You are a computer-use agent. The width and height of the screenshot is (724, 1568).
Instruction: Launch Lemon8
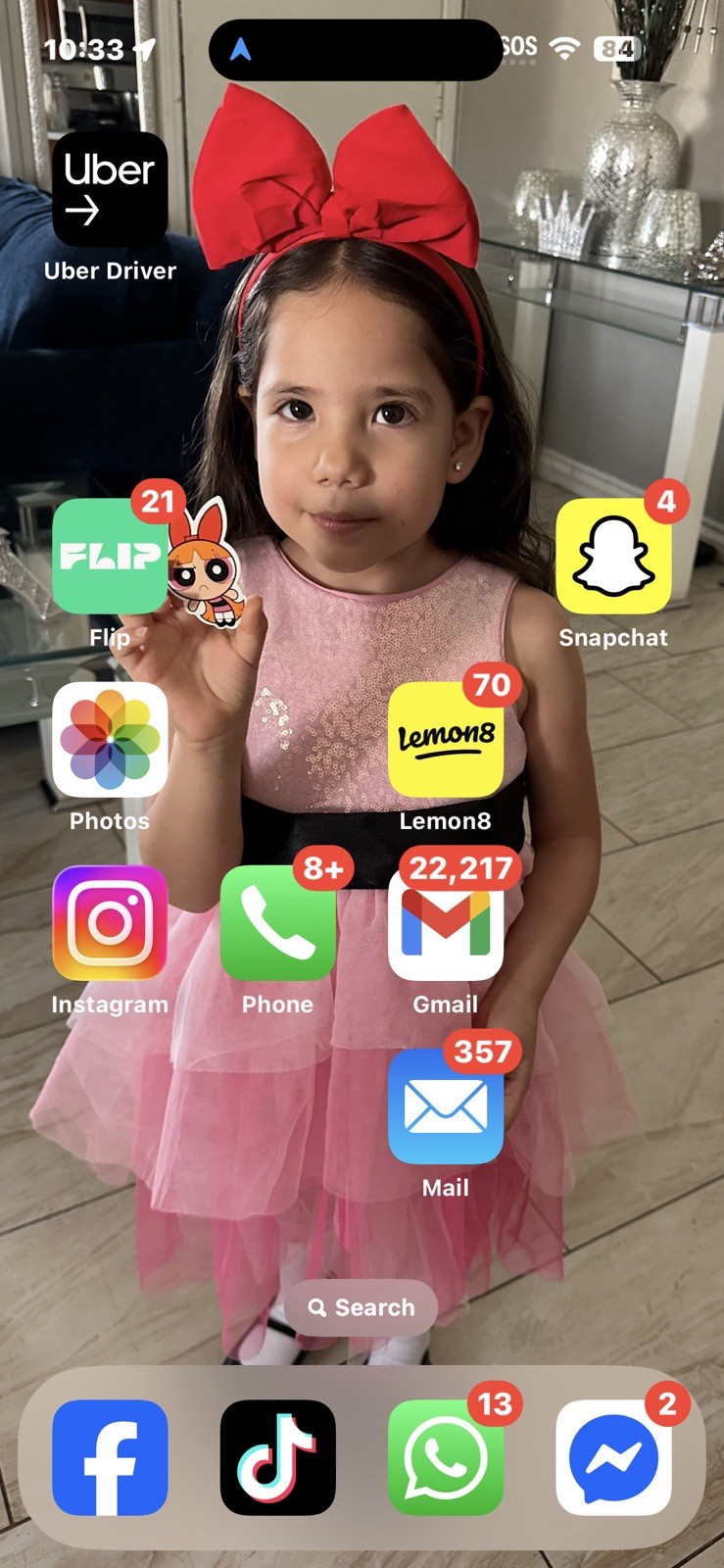point(446,740)
